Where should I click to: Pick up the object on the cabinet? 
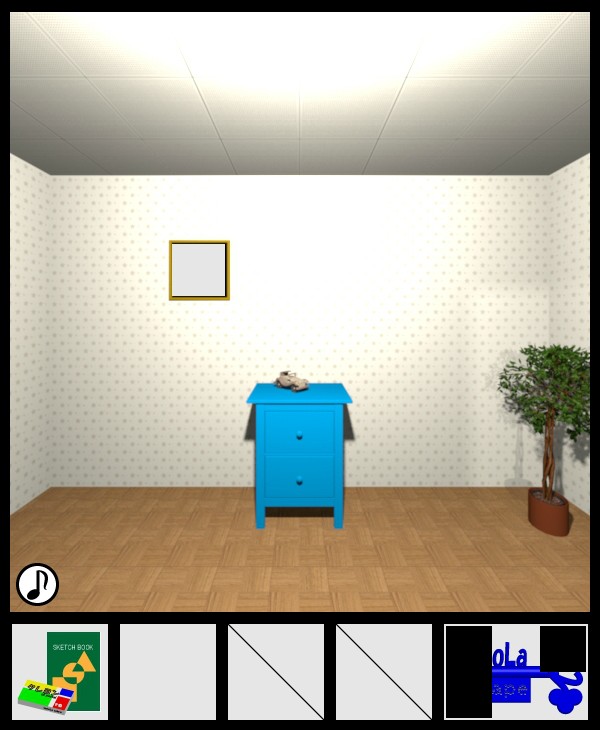(292, 381)
